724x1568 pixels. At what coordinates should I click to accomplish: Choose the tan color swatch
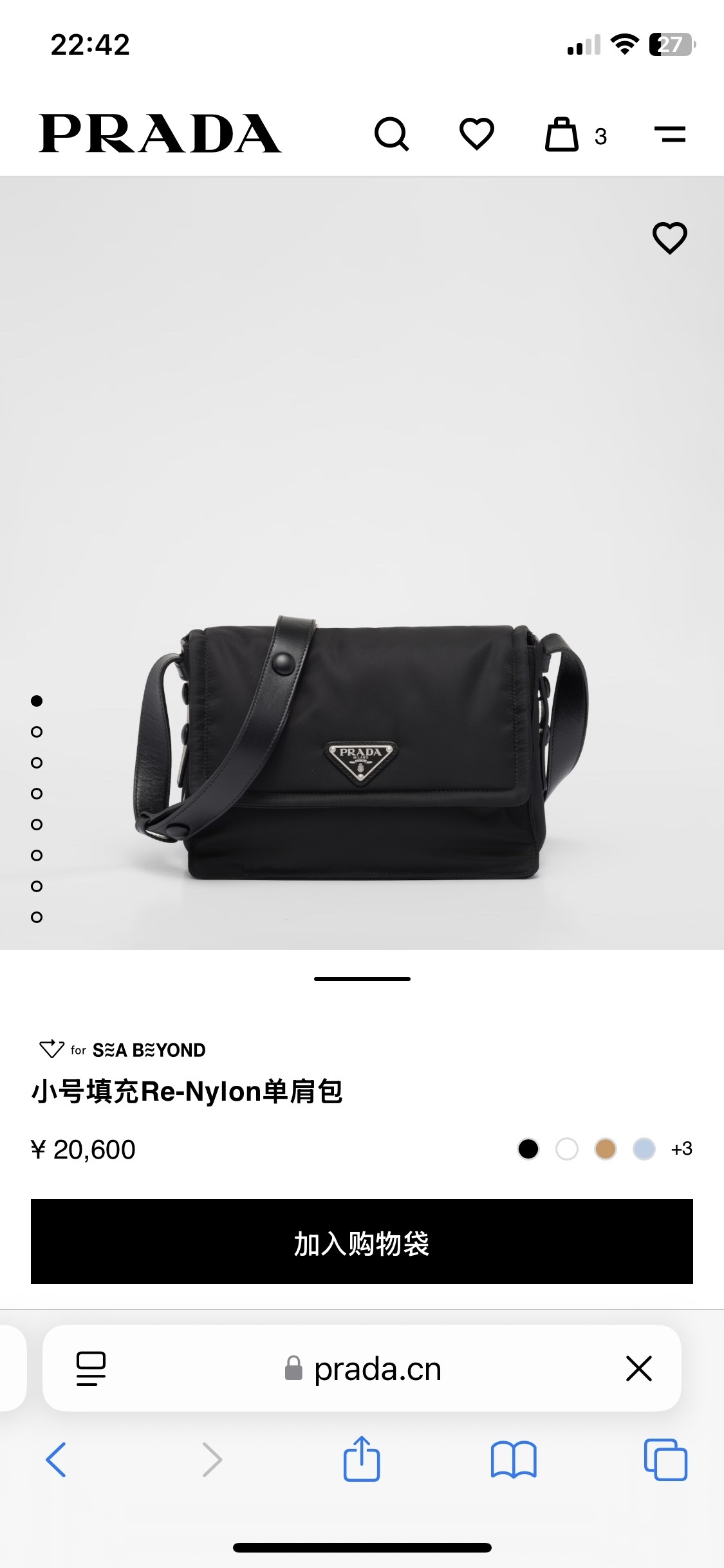[606, 1149]
